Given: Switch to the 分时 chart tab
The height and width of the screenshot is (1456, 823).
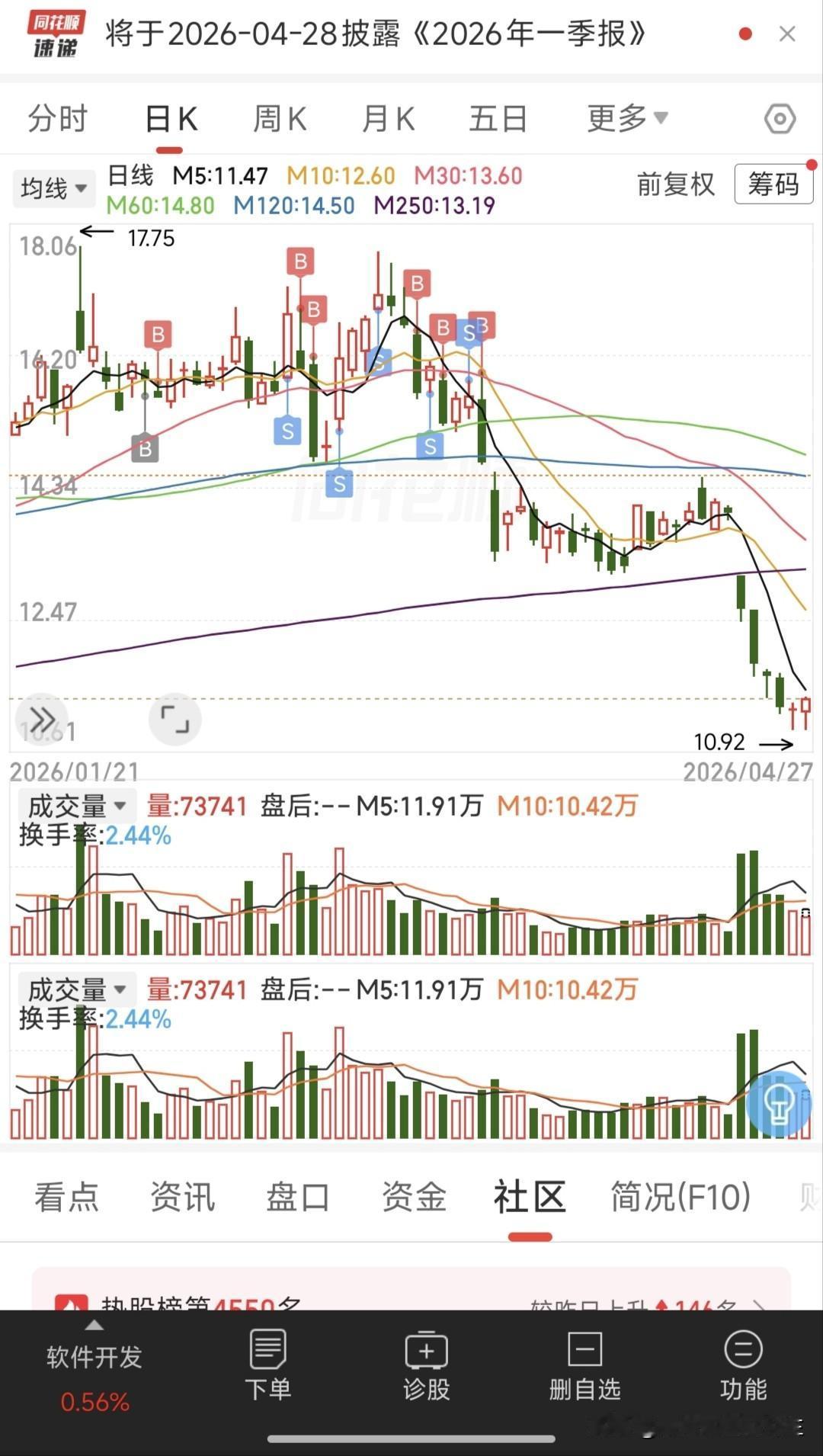Looking at the screenshot, I should point(58,120).
